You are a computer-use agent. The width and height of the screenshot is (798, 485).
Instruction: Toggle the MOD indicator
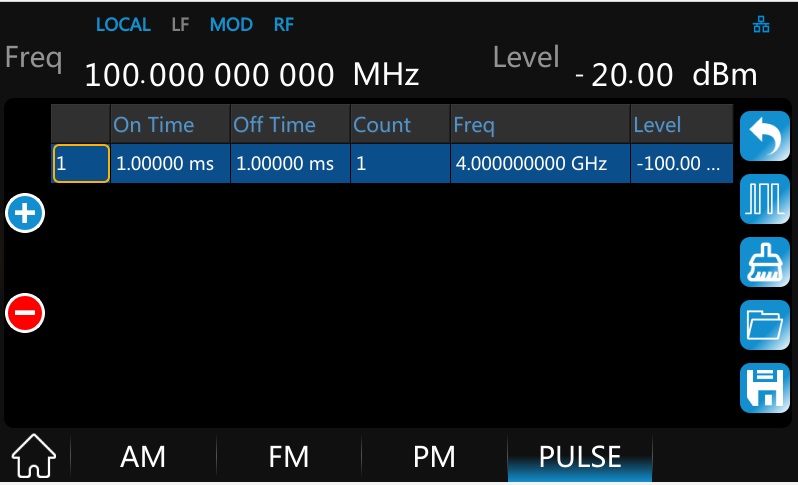coord(231,25)
